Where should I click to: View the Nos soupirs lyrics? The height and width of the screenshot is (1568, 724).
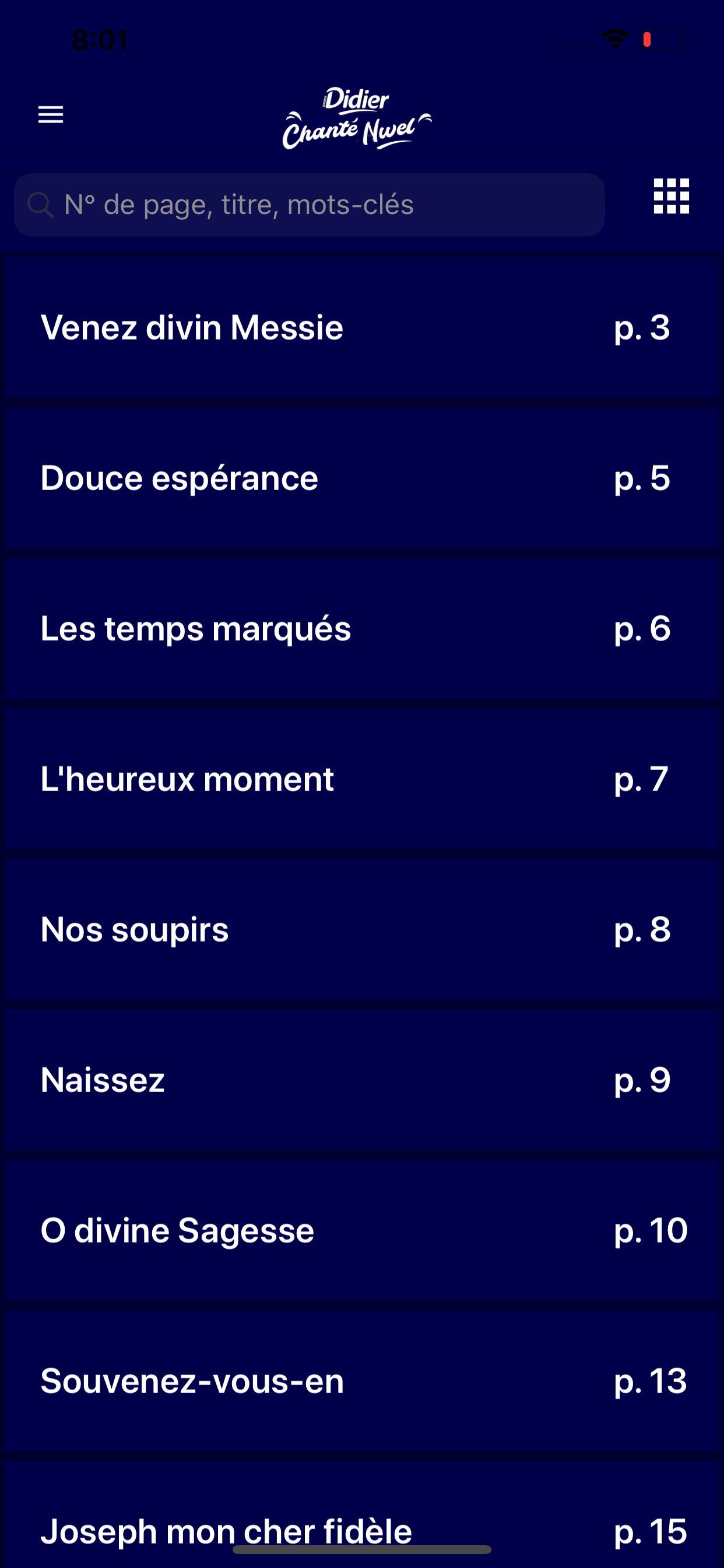coord(362,929)
